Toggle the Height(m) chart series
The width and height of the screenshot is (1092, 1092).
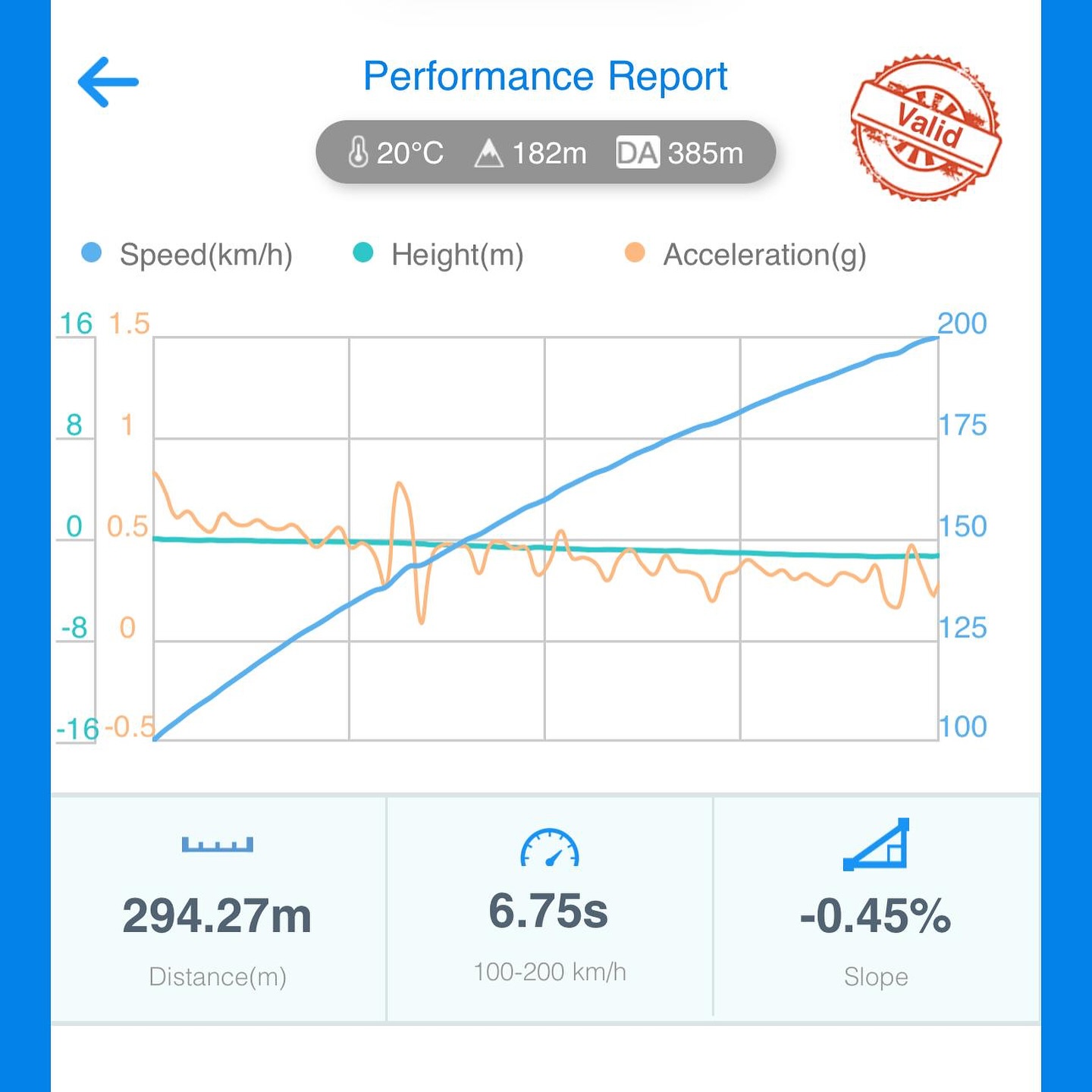pyautogui.click(x=438, y=255)
